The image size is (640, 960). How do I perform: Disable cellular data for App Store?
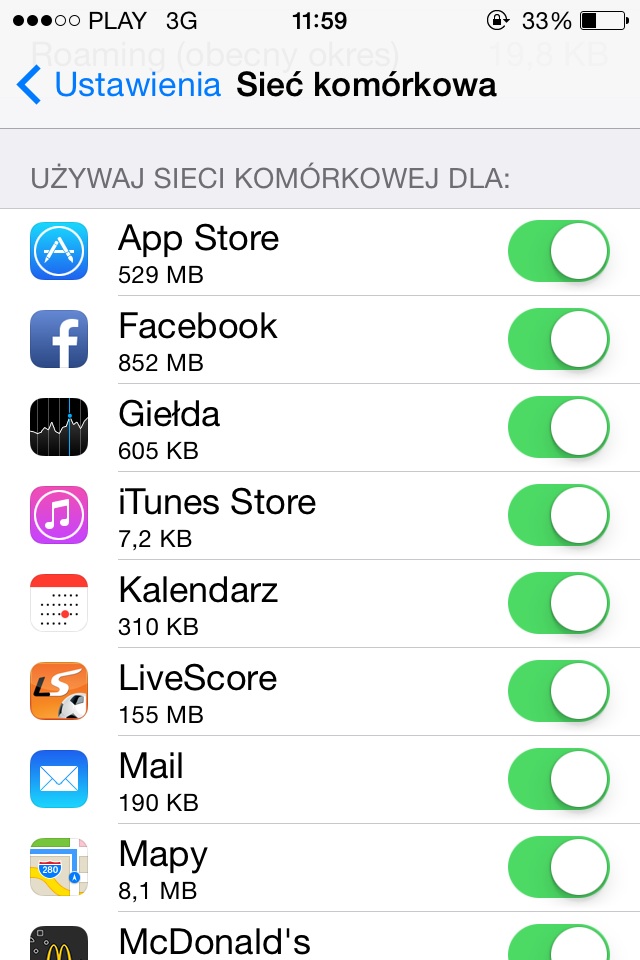(559, 252)
